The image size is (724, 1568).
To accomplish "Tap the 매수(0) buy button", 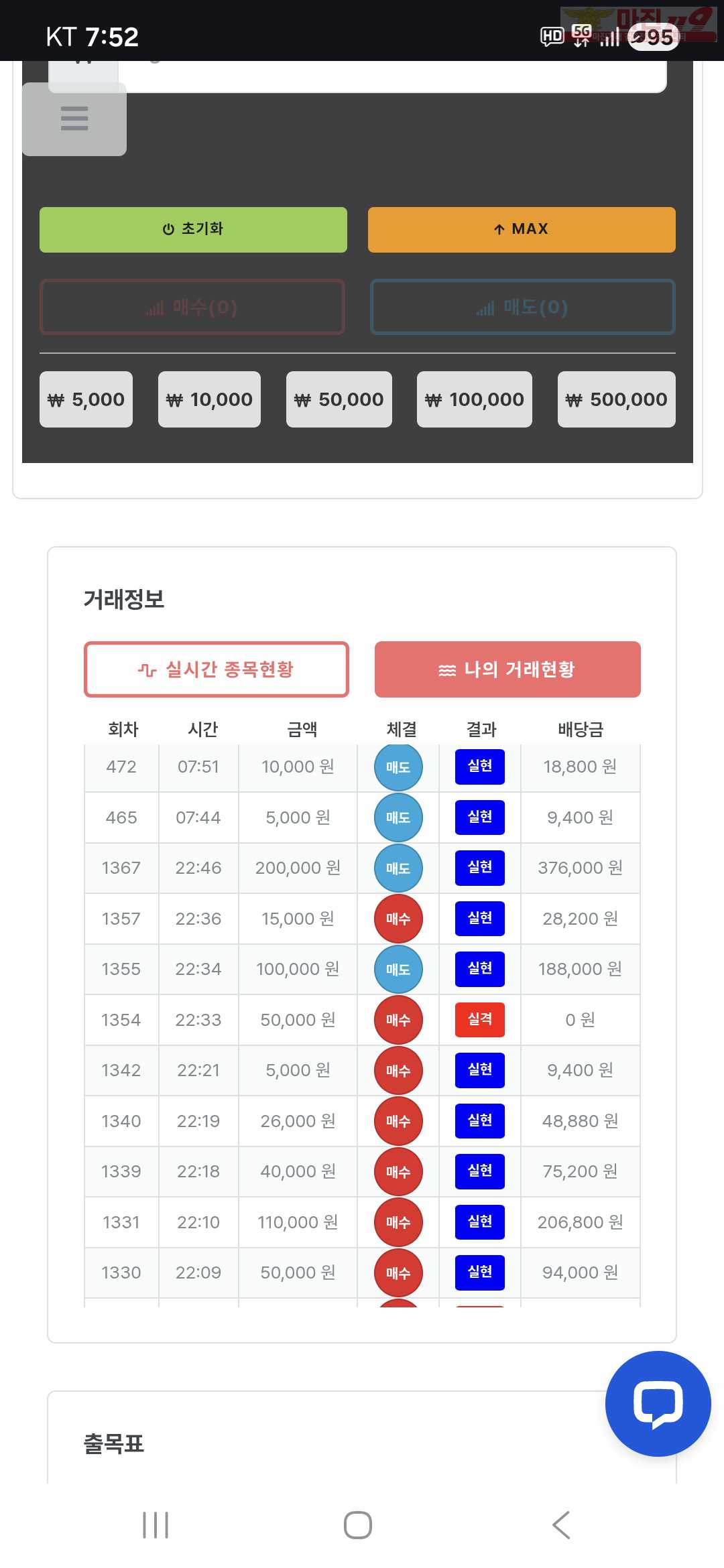I will [192, 307].
